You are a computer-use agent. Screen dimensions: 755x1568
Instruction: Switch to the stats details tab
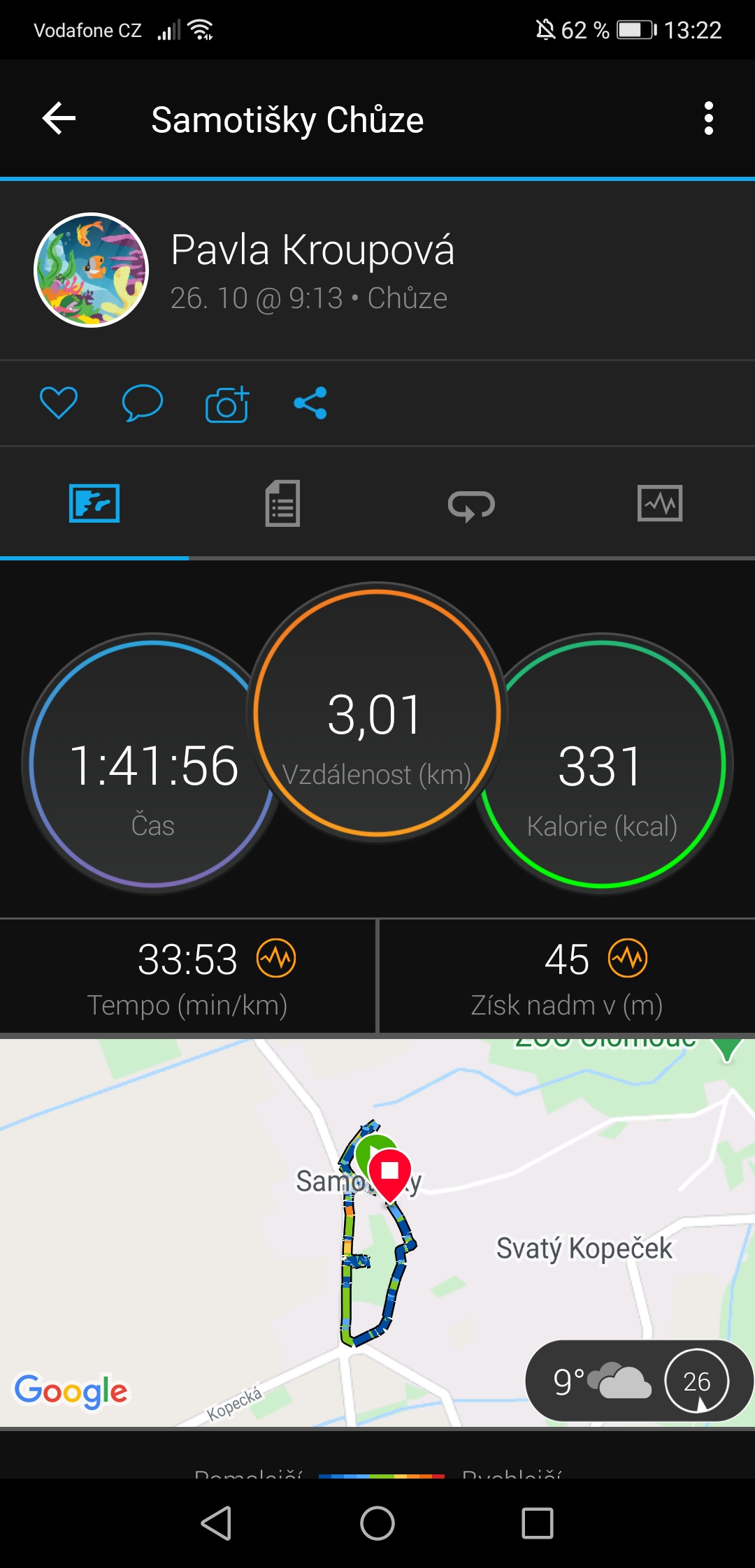[x=282, y=503]
